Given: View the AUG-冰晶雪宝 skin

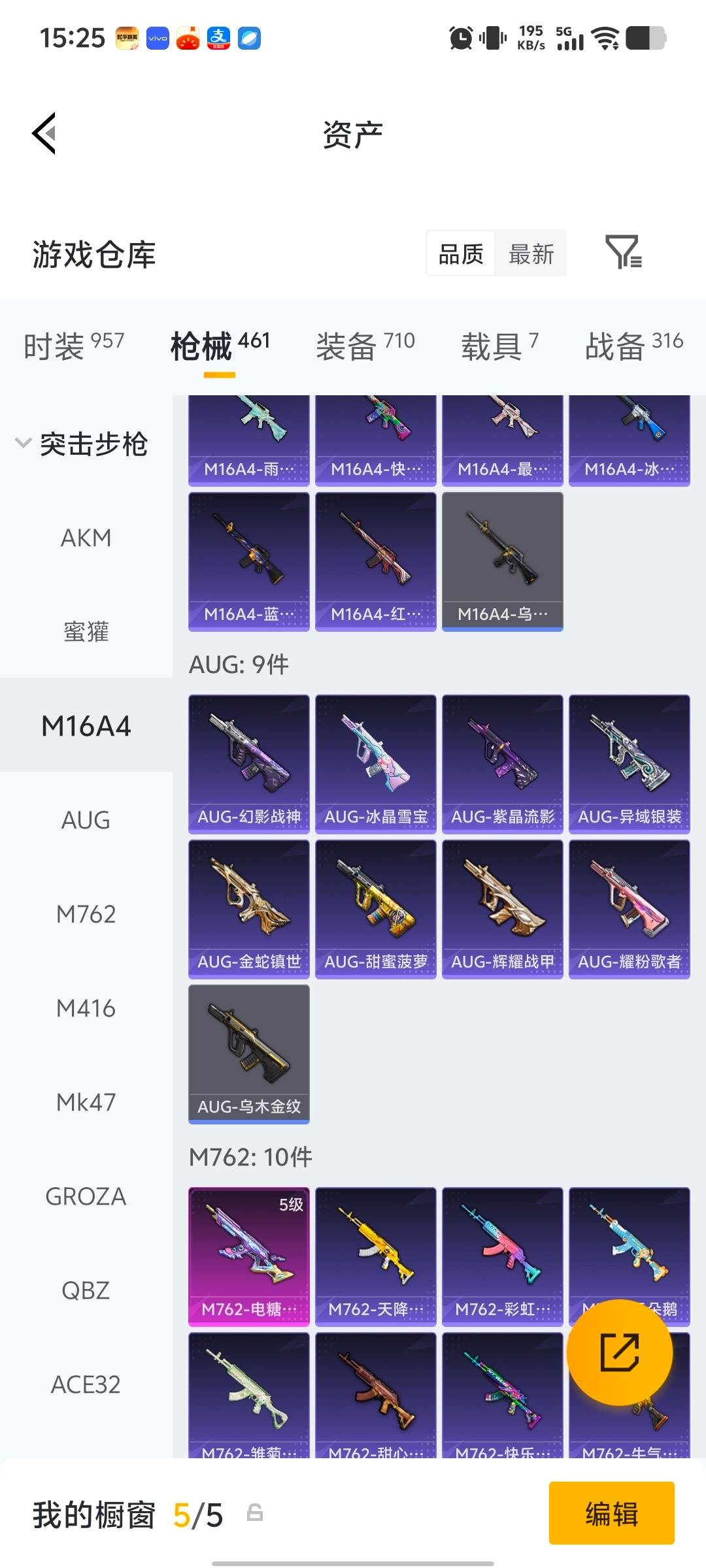Looking at the screenshot, I should point(376,764).
